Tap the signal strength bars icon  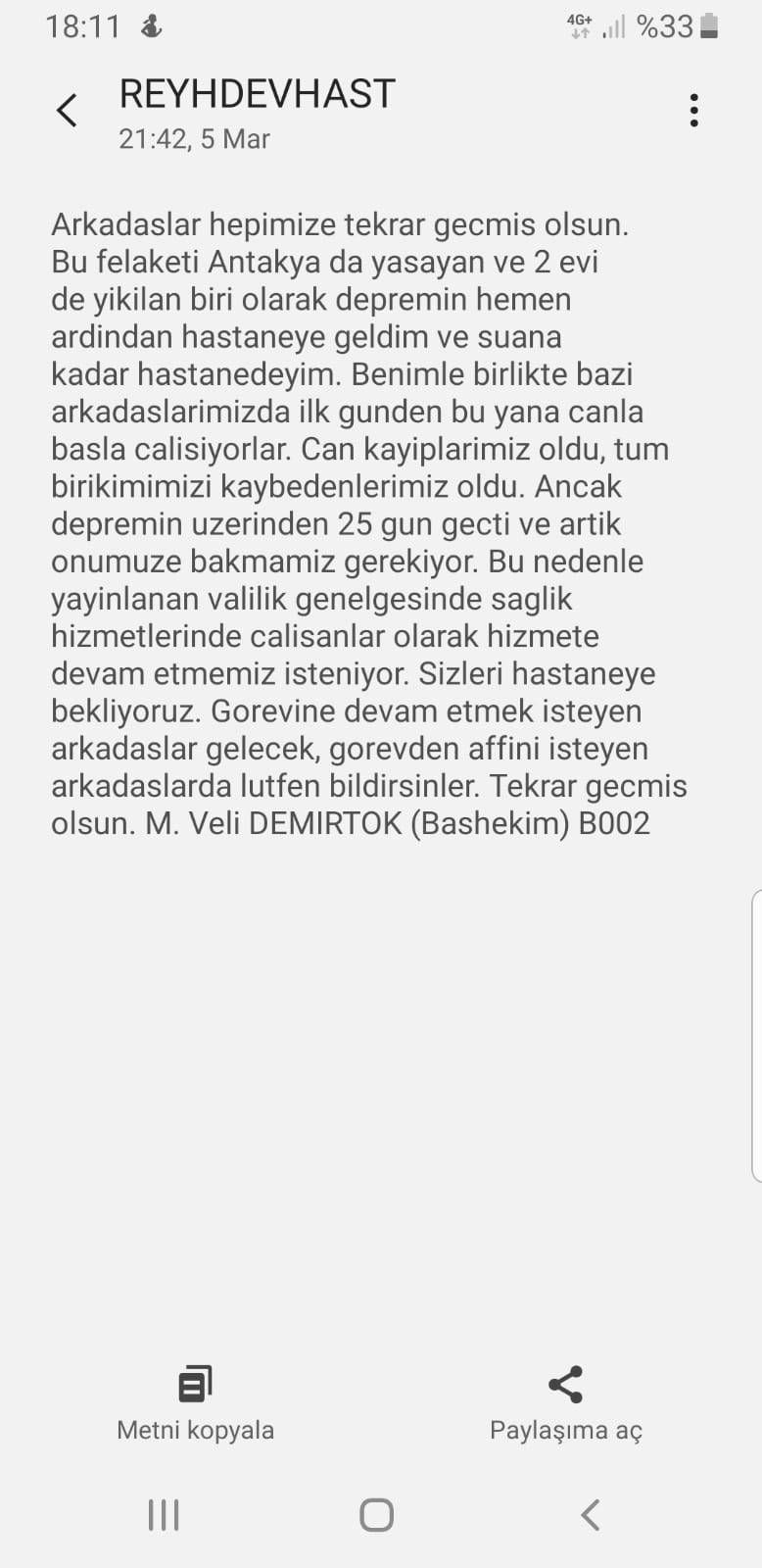[613, 25]
